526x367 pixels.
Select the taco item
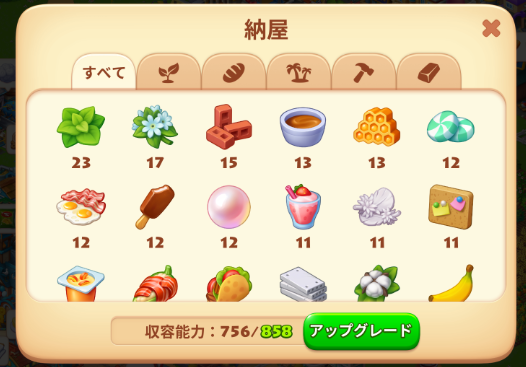tap(229, 284)
